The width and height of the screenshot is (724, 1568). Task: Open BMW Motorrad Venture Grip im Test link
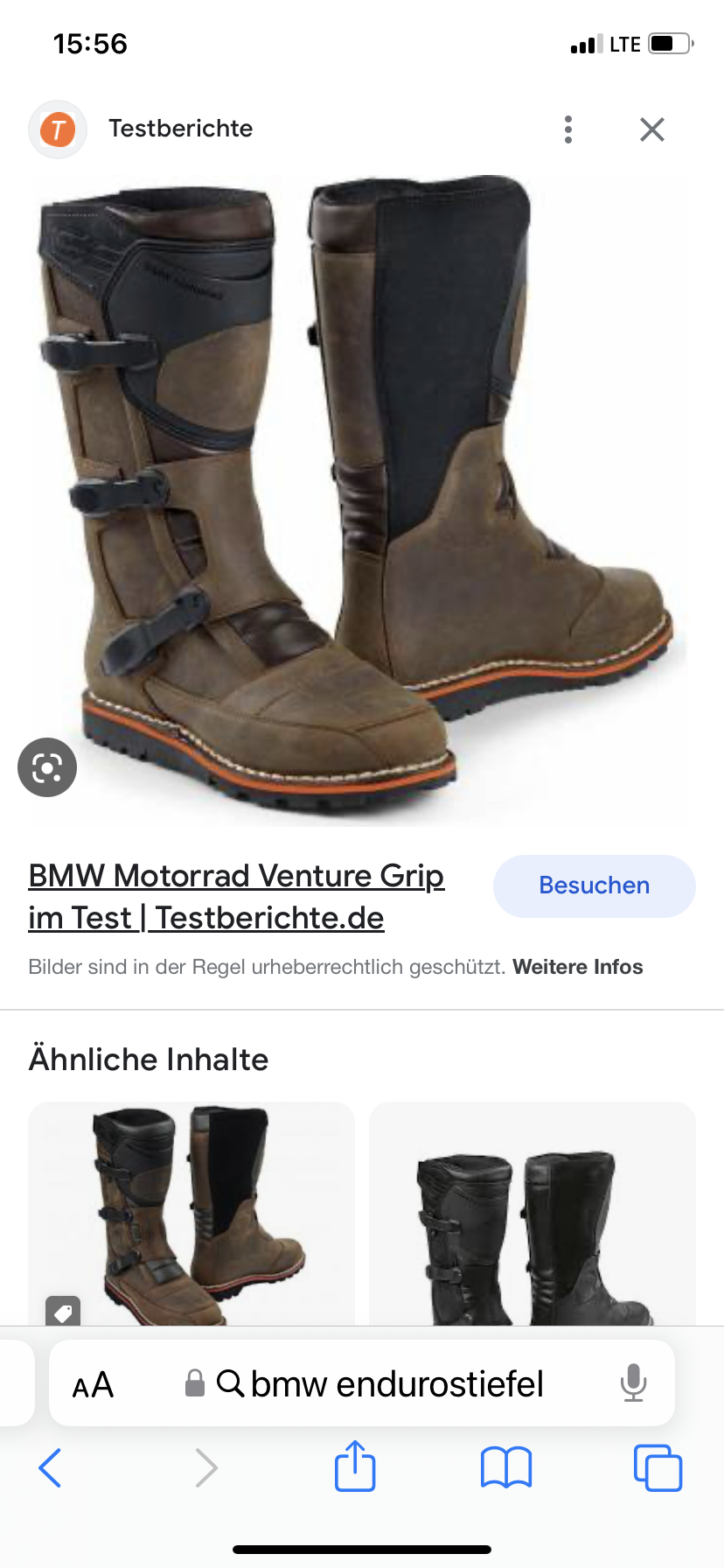tap(236, 896)
